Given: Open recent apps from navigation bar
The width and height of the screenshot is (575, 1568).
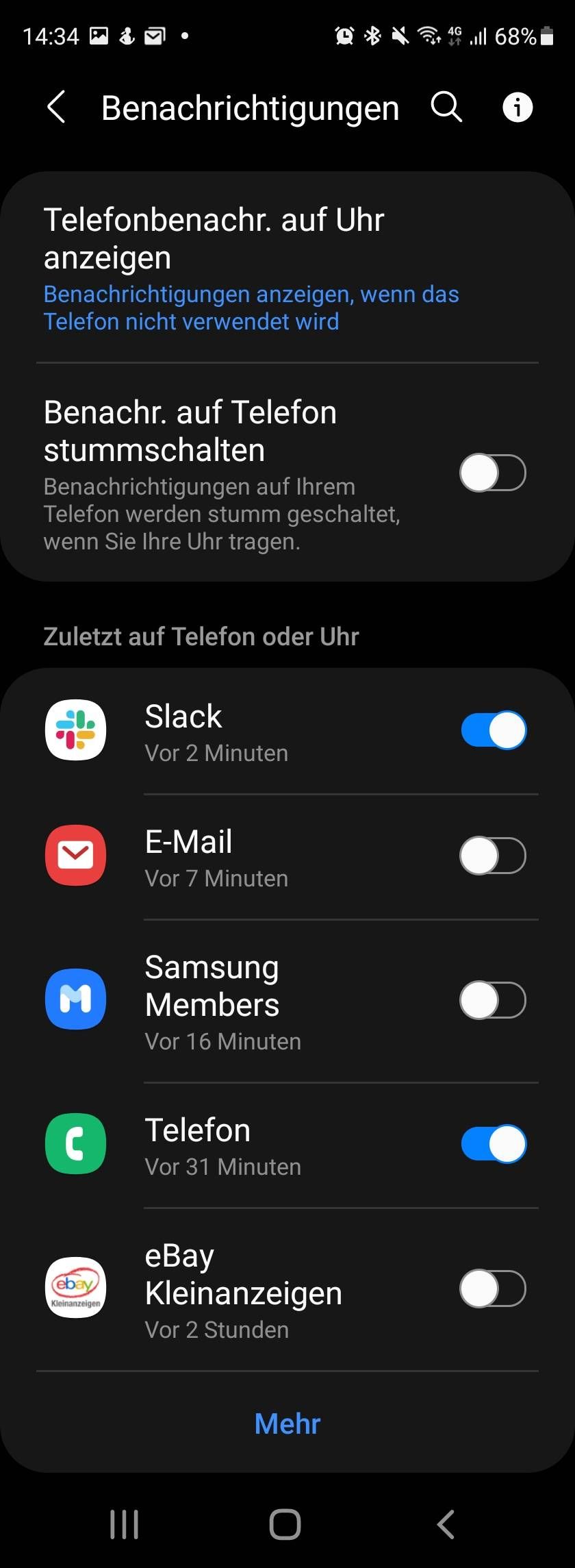Looking at the screenshot, I should [125, 1525].
